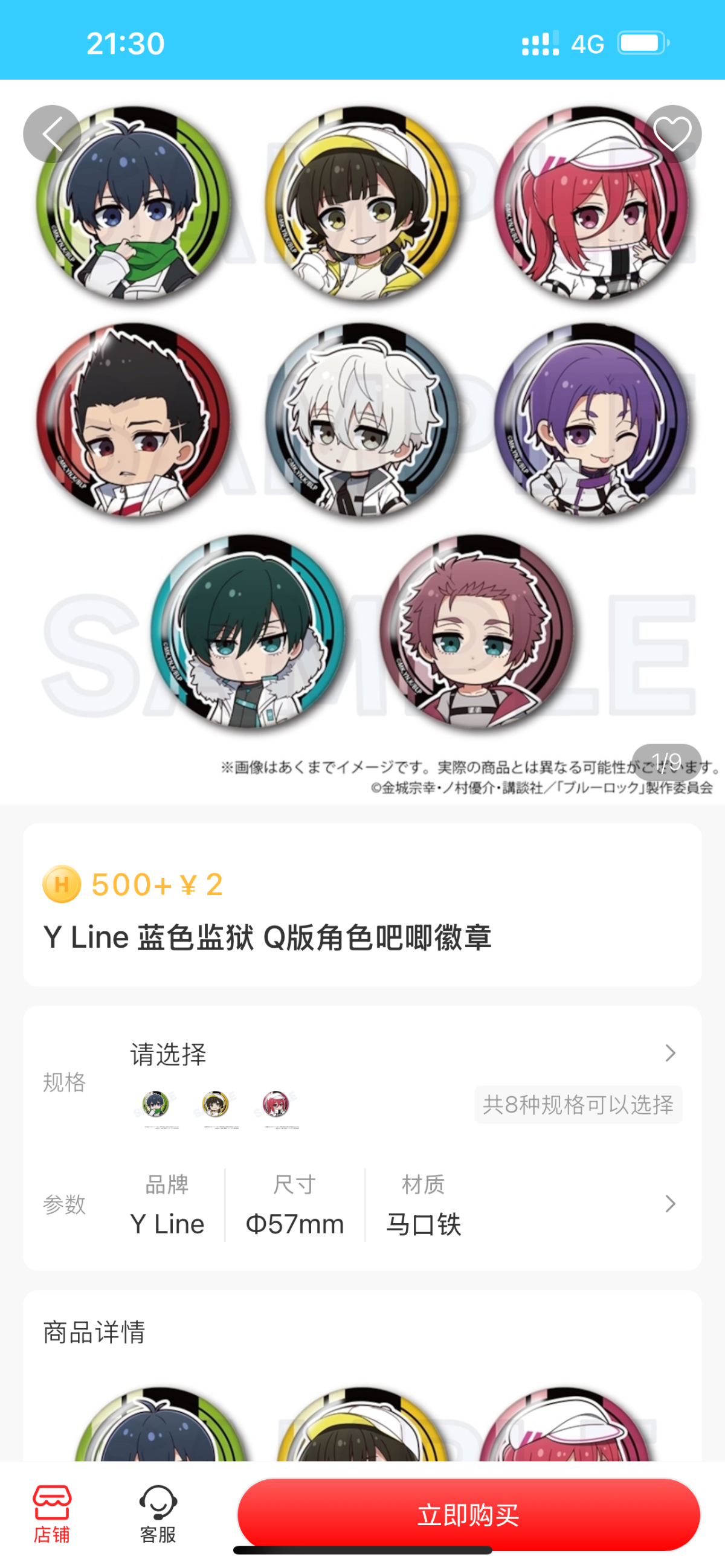Tap the red 立即购买 button
Viewport: 725px width, 1568px height.
469,1515
